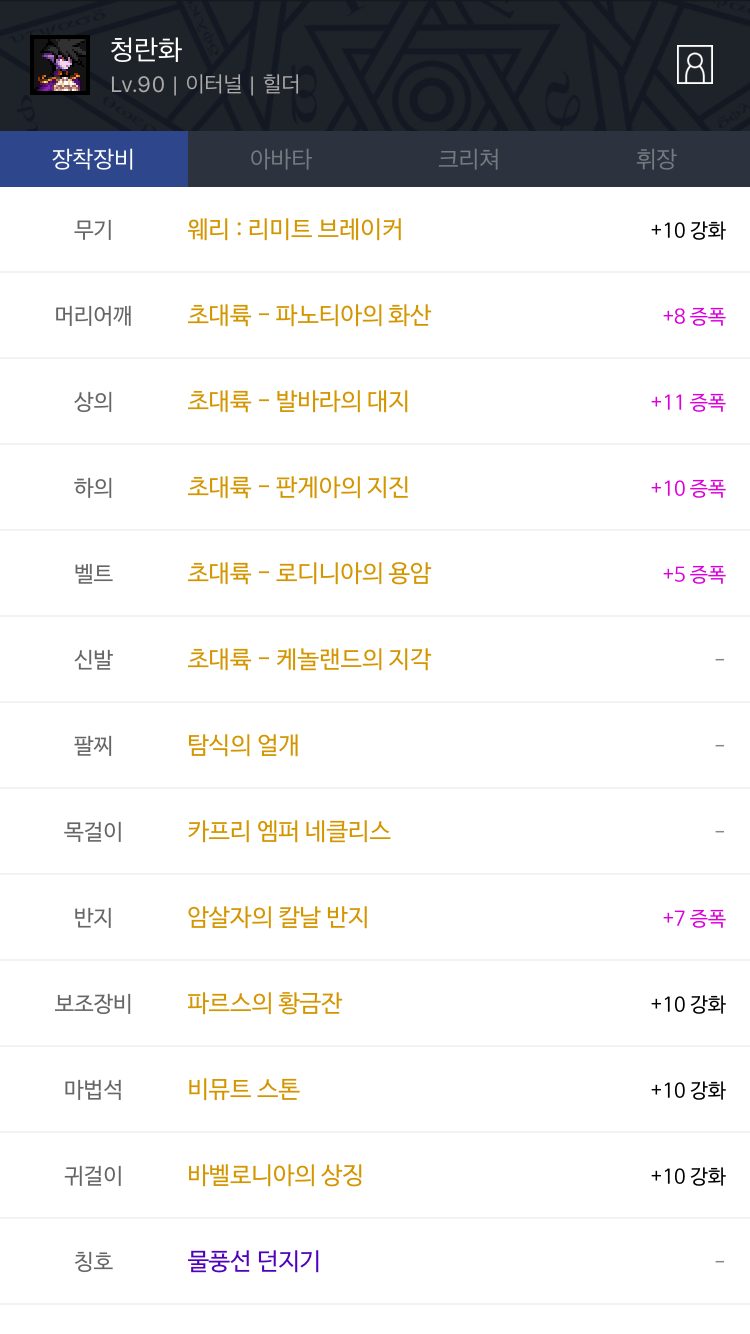Viewport: 750px width, 1334px height.
Task: Open 암살자의 칼날 반지 ring
Action: coord(375,918)
